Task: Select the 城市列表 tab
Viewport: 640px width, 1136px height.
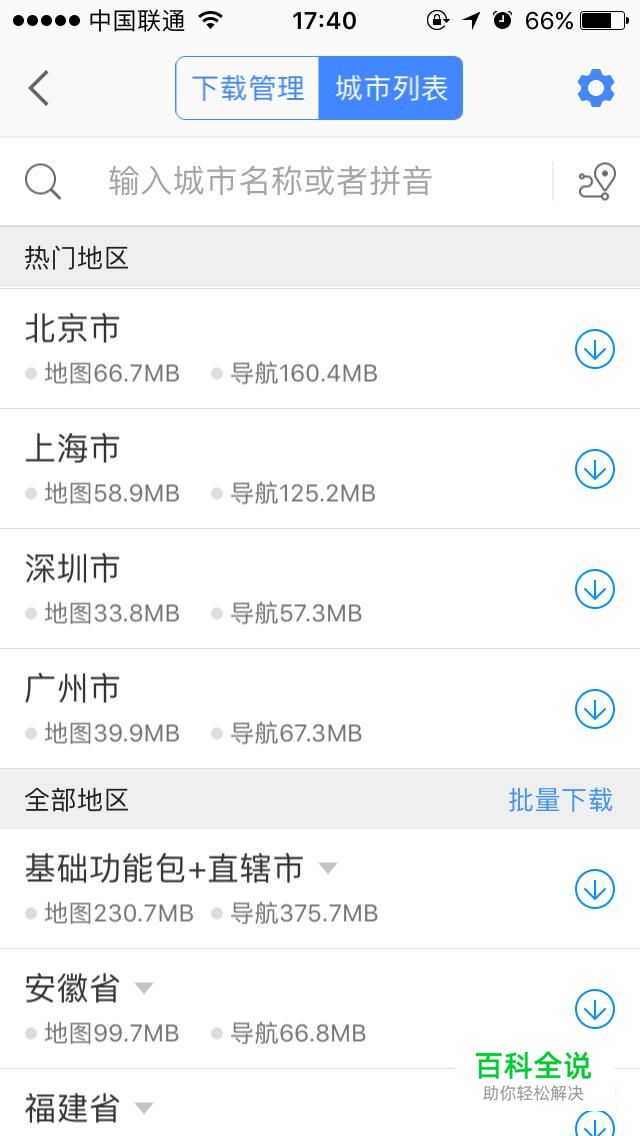Action: [391, 88]
